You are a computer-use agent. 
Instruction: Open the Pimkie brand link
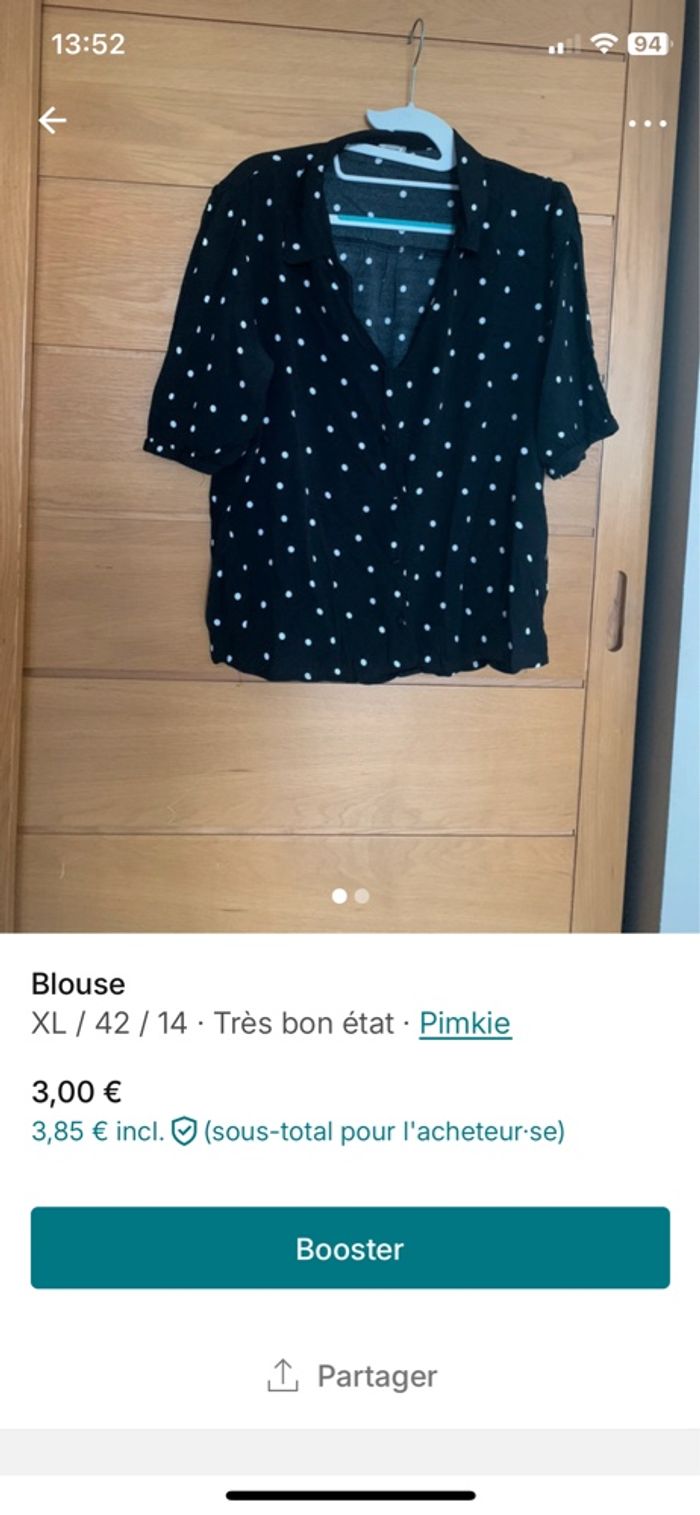tap(465, 1023)
